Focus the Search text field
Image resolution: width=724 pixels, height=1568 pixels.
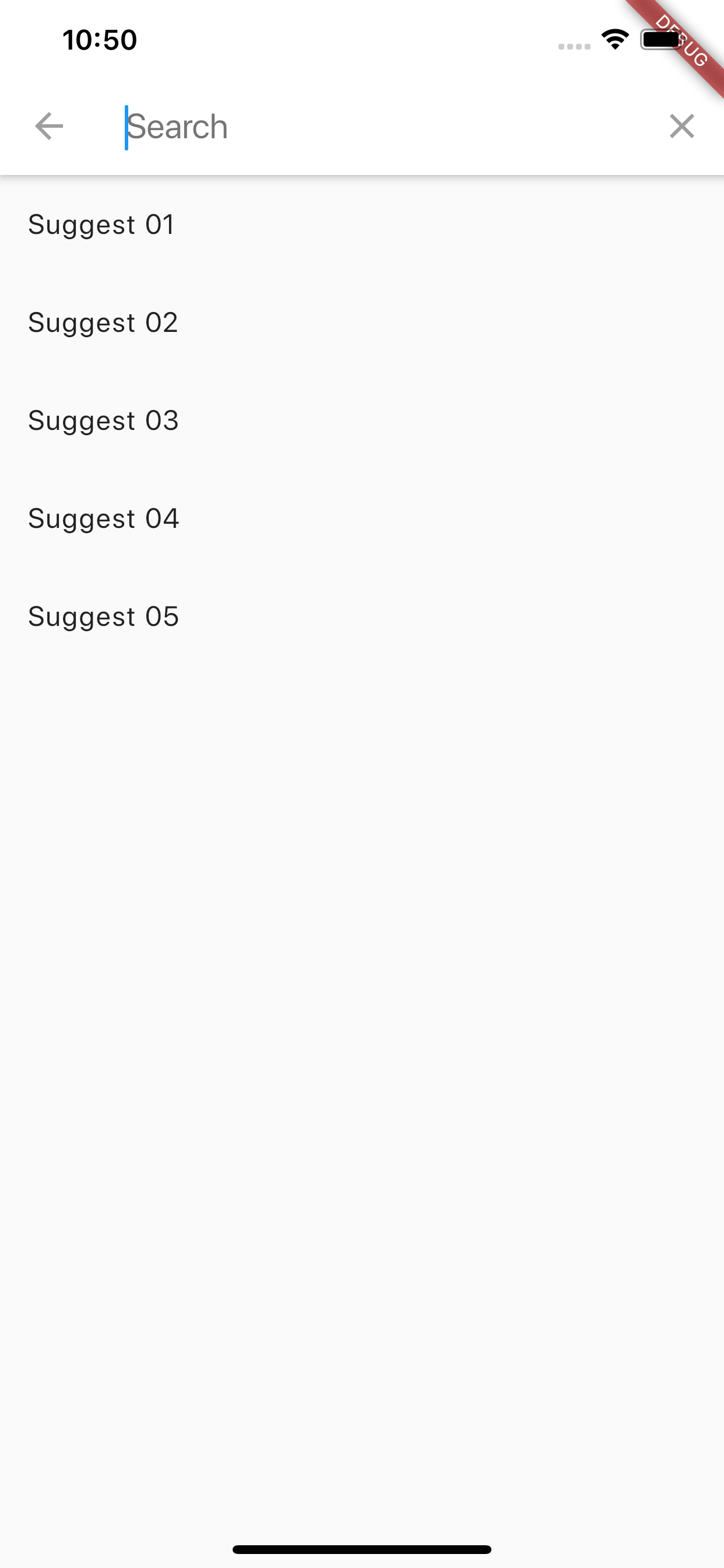point(377,127)
